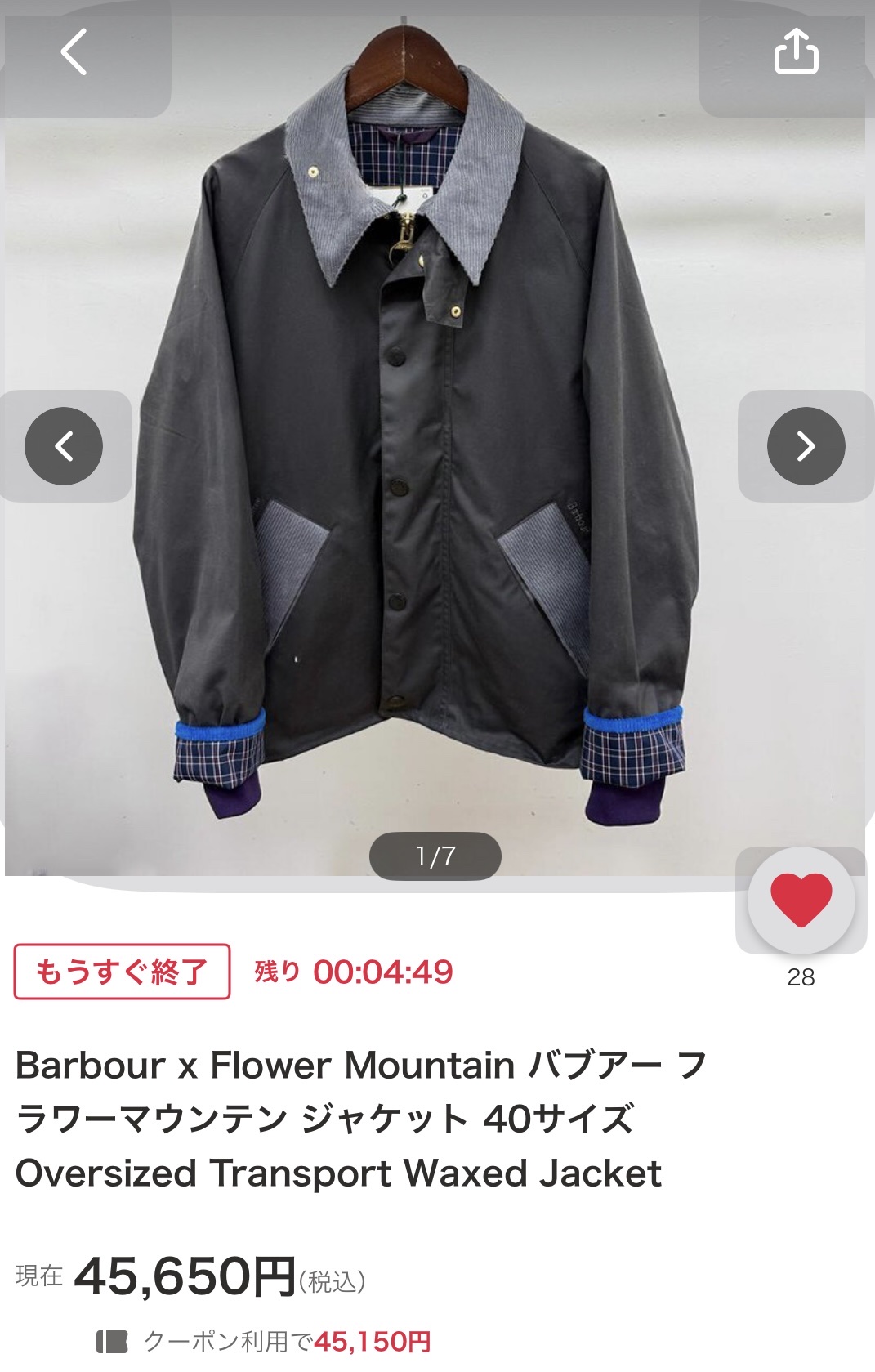875x1372 pixels.
Task: Show the next product photo
Action: click(x=806, y=446)
